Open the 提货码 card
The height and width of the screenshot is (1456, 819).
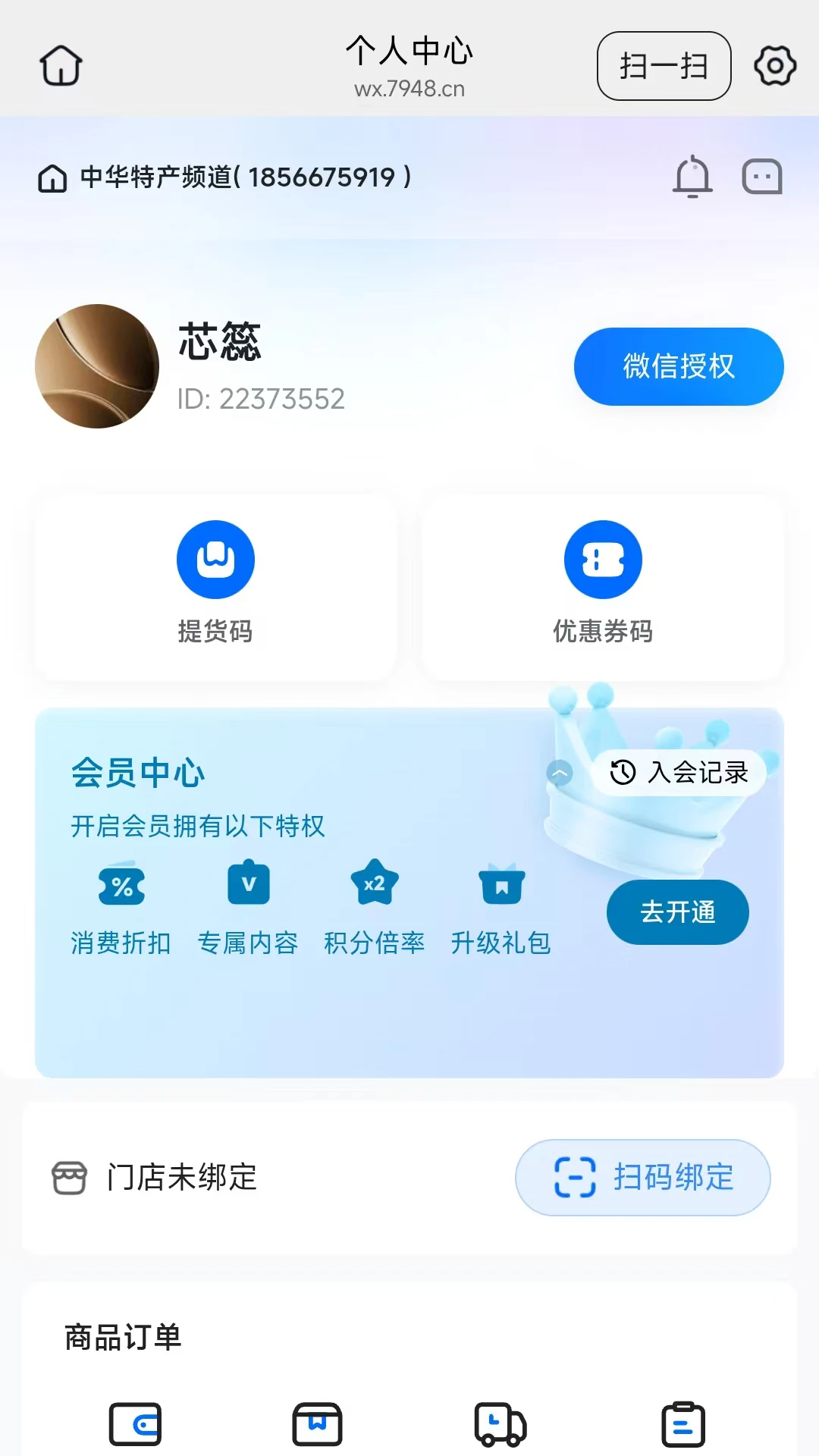pos(215,588)
